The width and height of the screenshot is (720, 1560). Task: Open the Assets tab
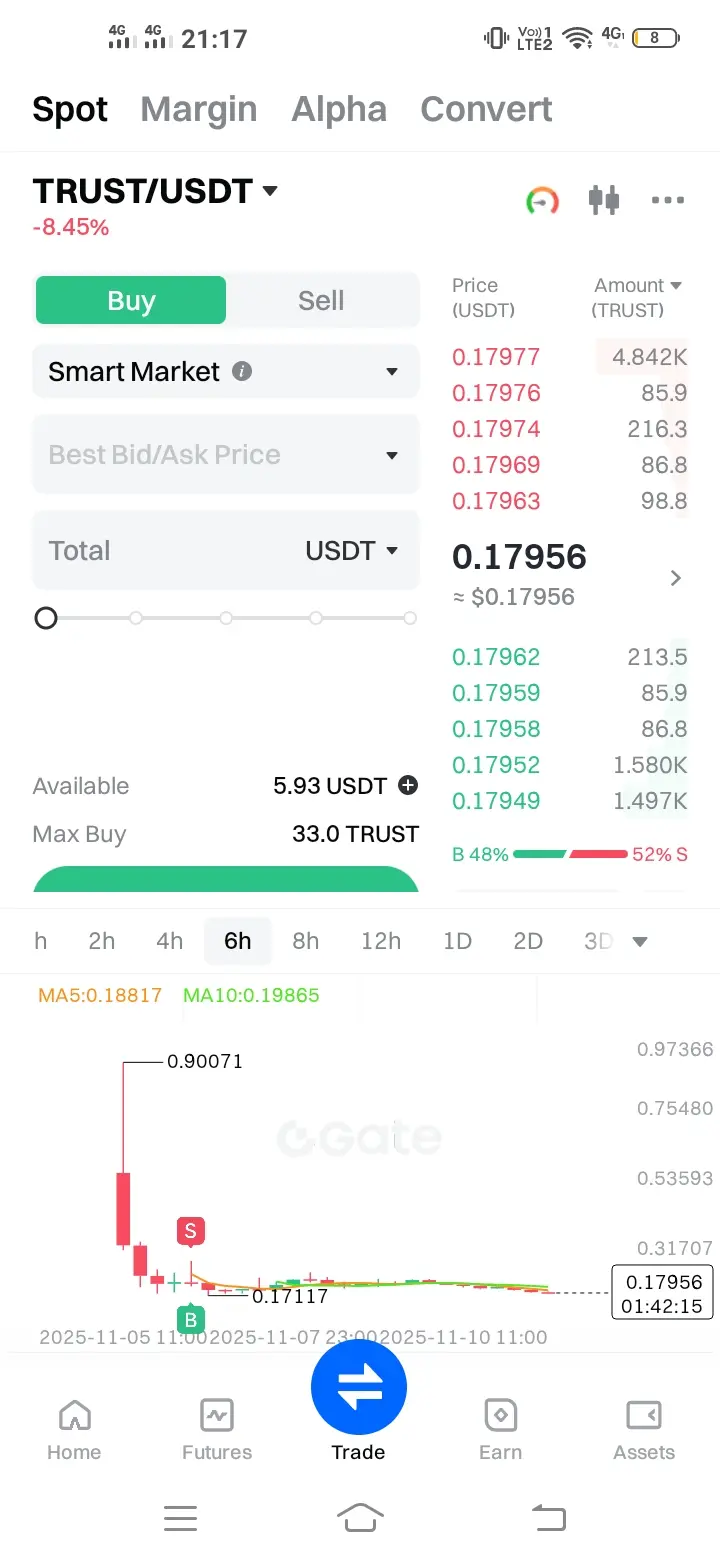pyautogui.click(x=644, y=1430)
